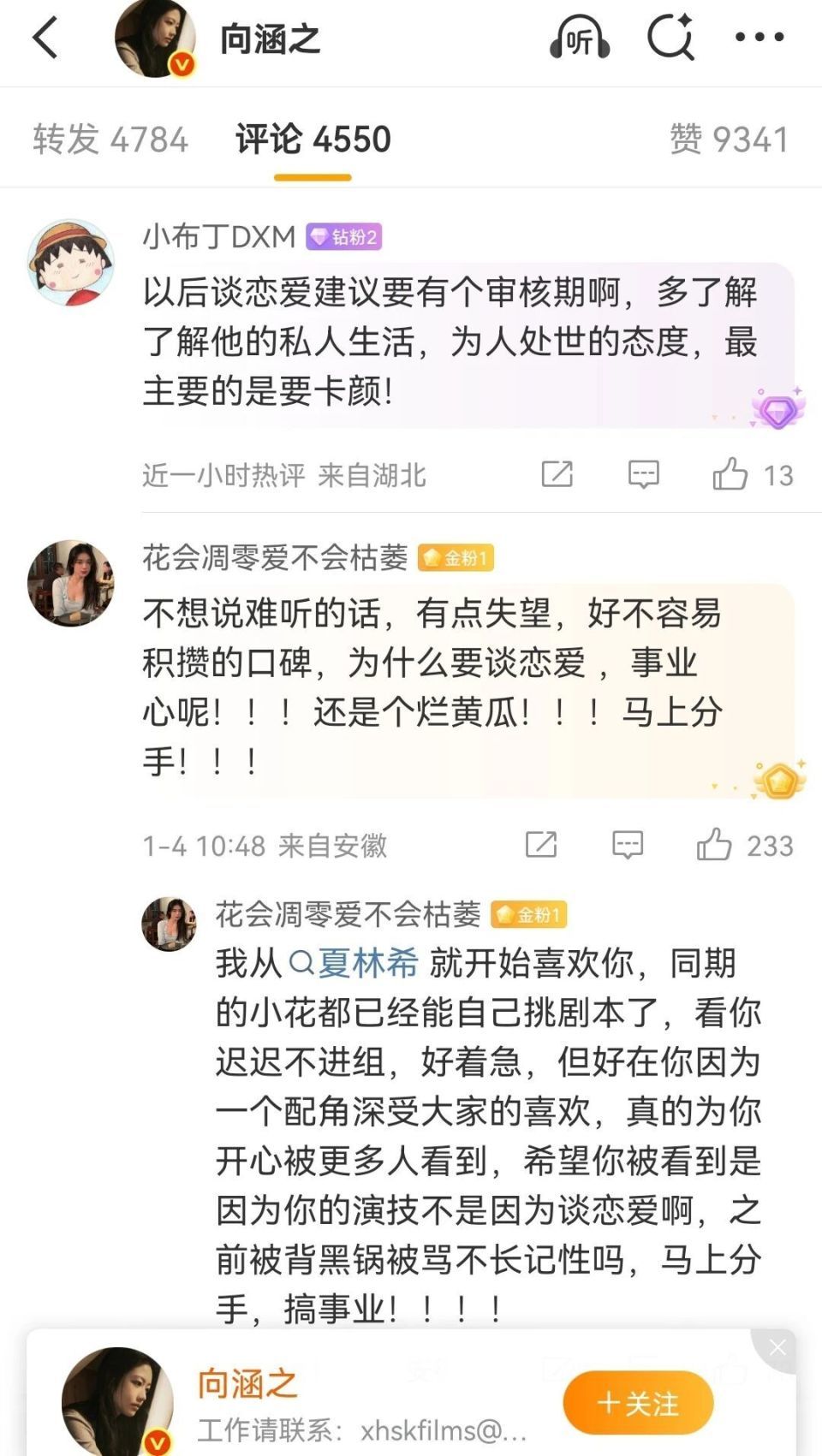822x1456 pixels.
Task: Open the reply icon on 花会凋零爱不会枯萎's comment
Action: 629,844
